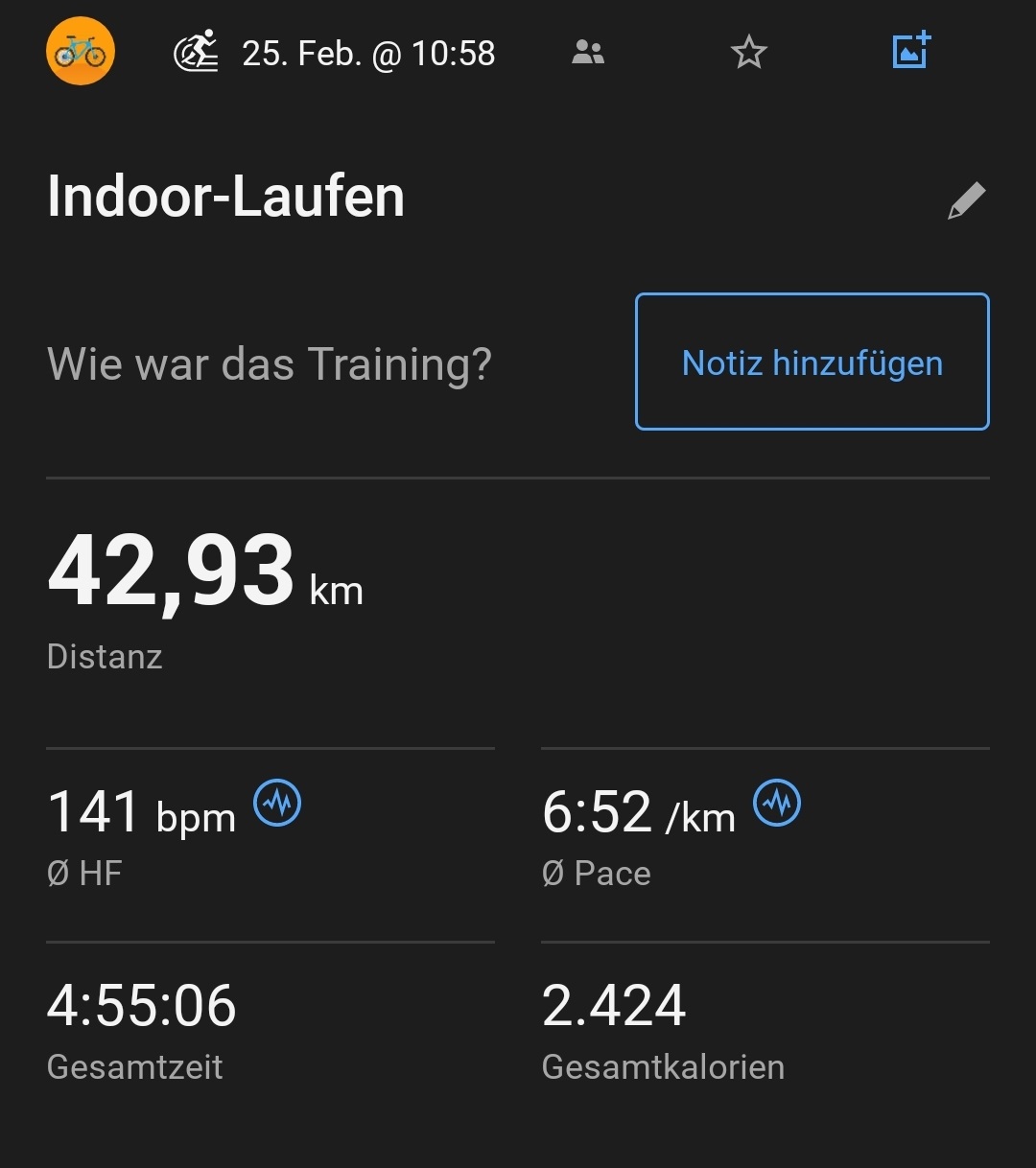Open the privacy settings people icon
Image resolution: width=1036 pixels, height=1168 pixels.
click(x=588, y=53)
